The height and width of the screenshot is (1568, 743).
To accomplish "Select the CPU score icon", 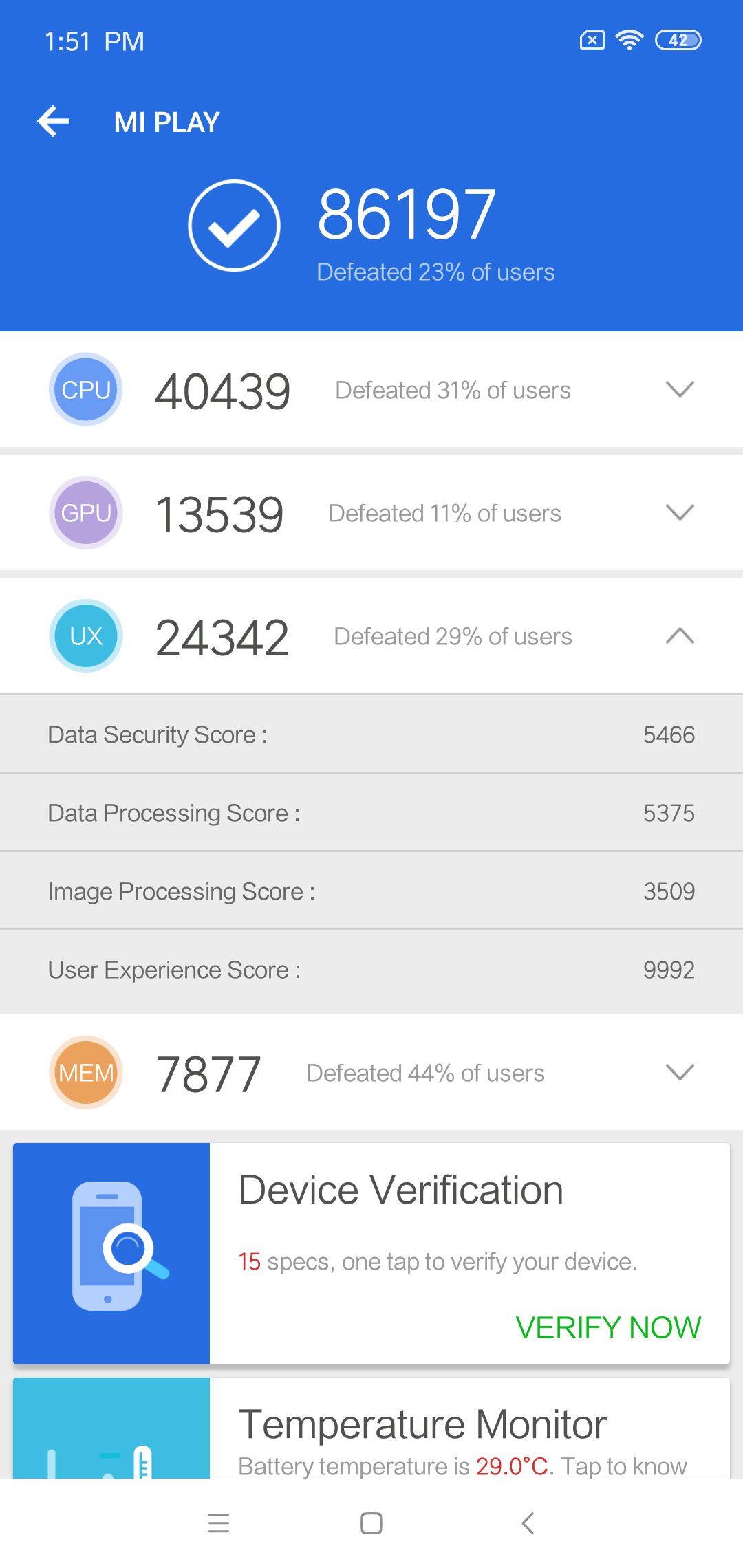I will click(85, 389).
